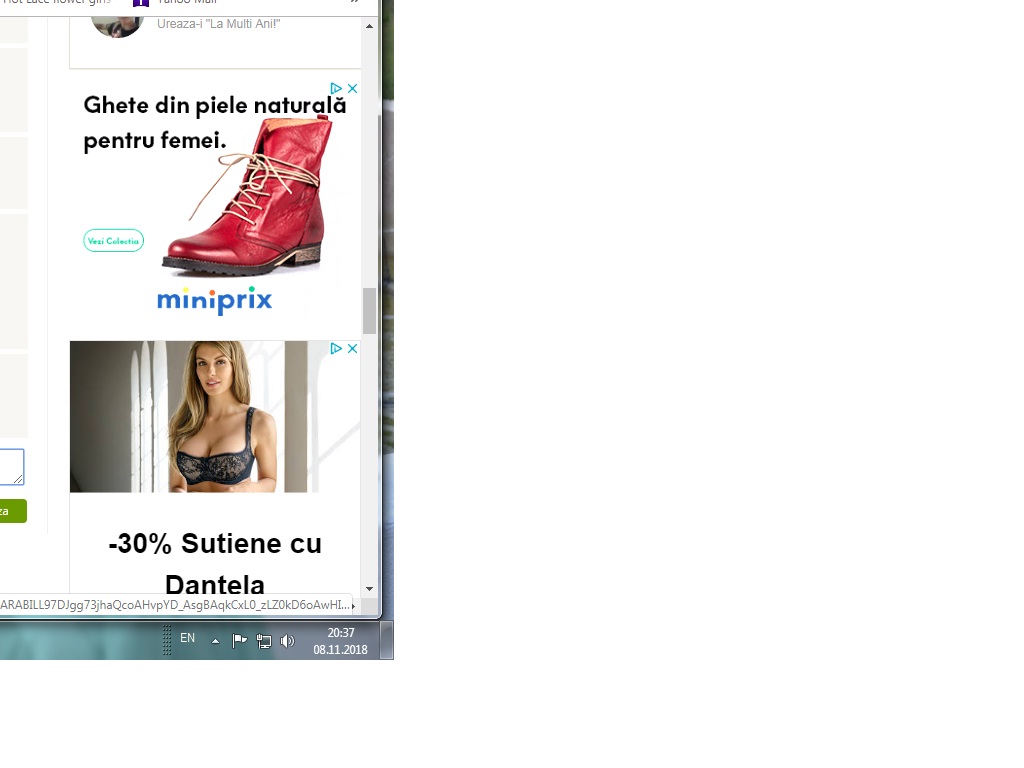Close the Sutiene cu Dantela ad

352,349
